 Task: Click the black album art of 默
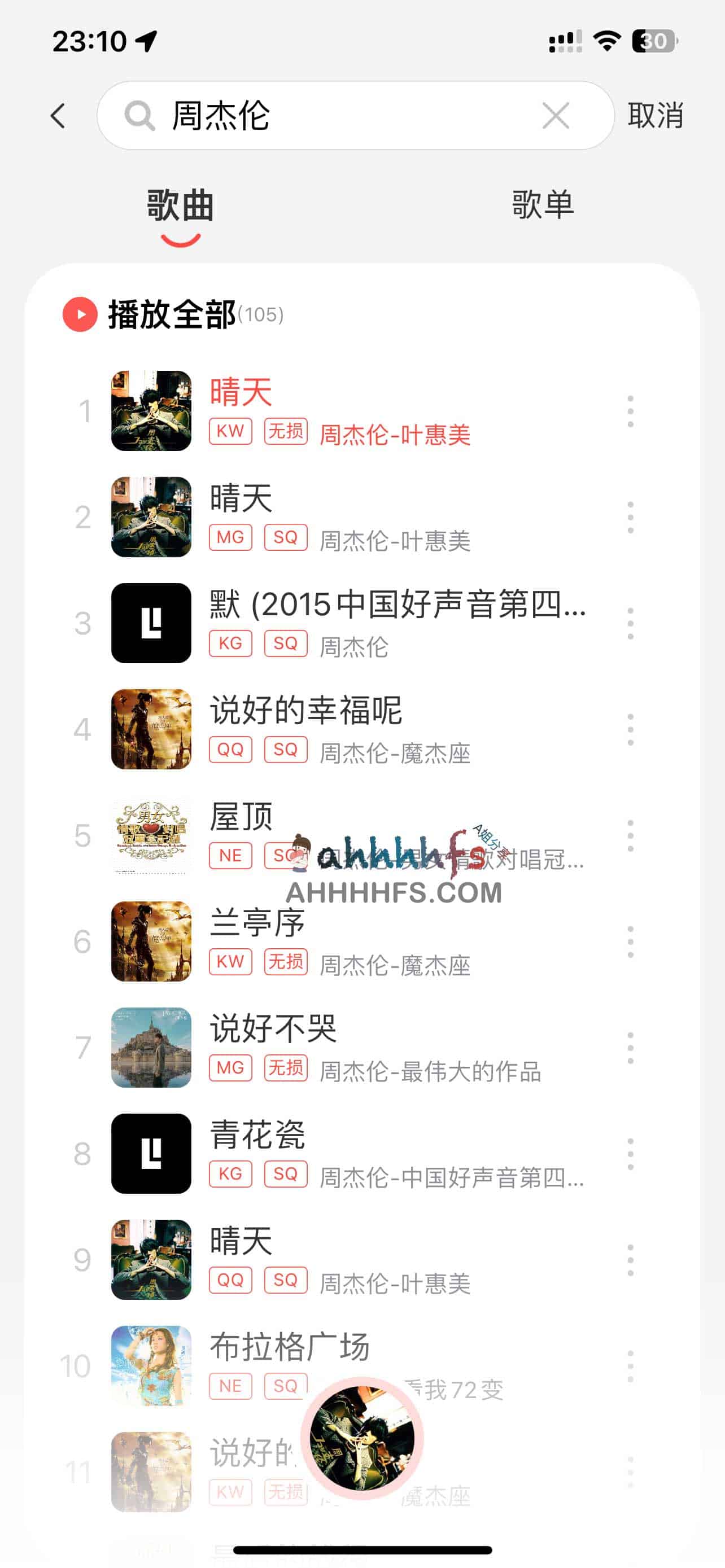[x=151, y=622]
